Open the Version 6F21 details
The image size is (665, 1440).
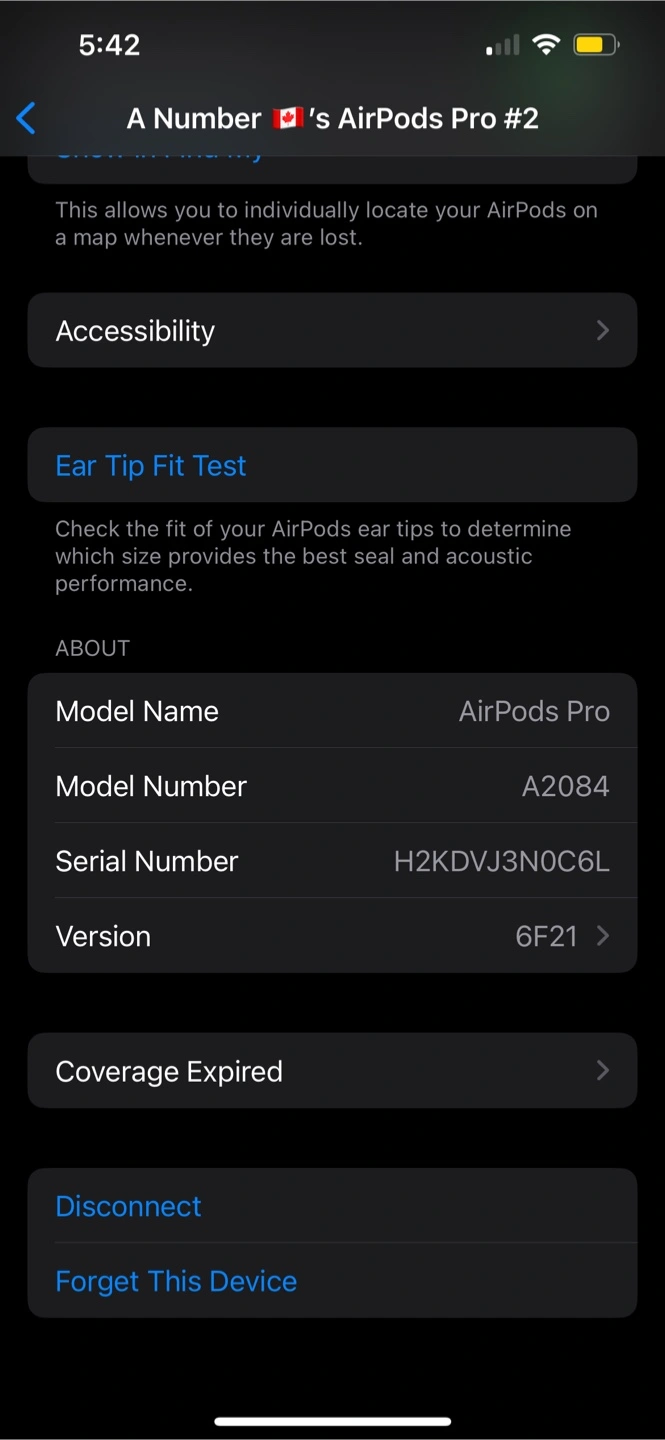click(x=332, y=935)
